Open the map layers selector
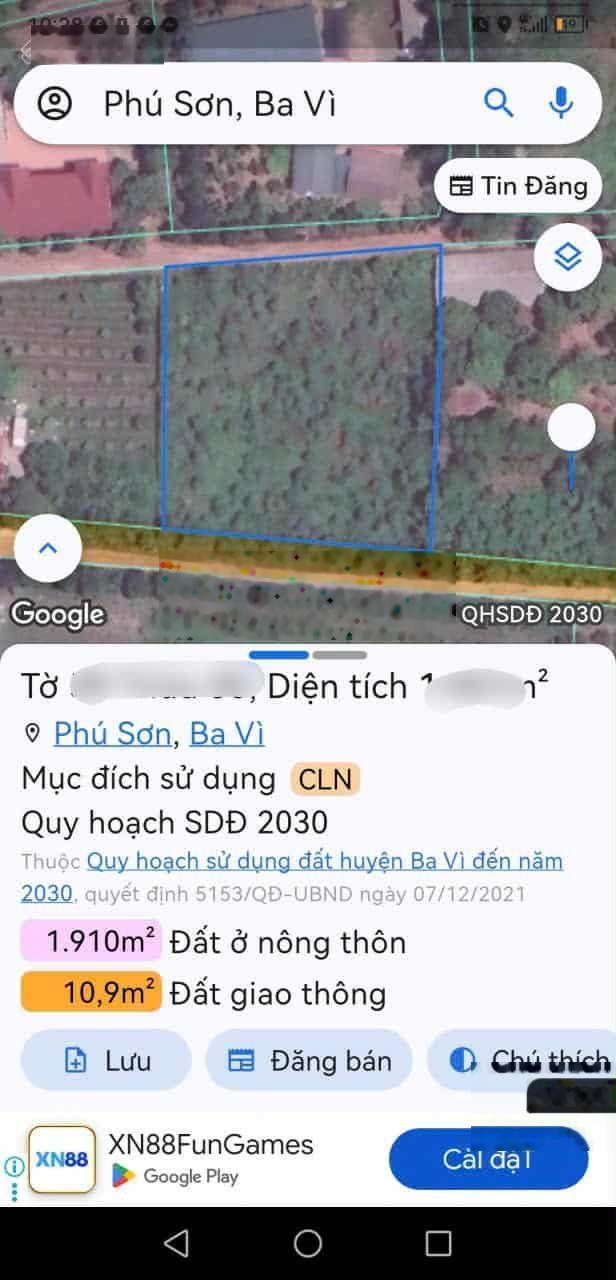Screen dimensions: 616x1280 (x=567, y=257)
